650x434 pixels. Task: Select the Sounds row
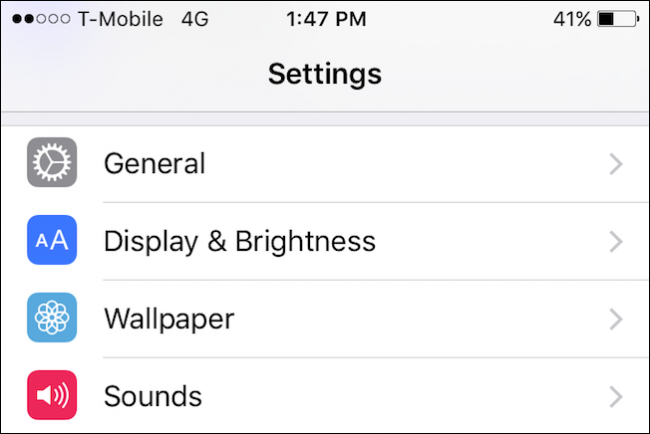click(153, 396)
